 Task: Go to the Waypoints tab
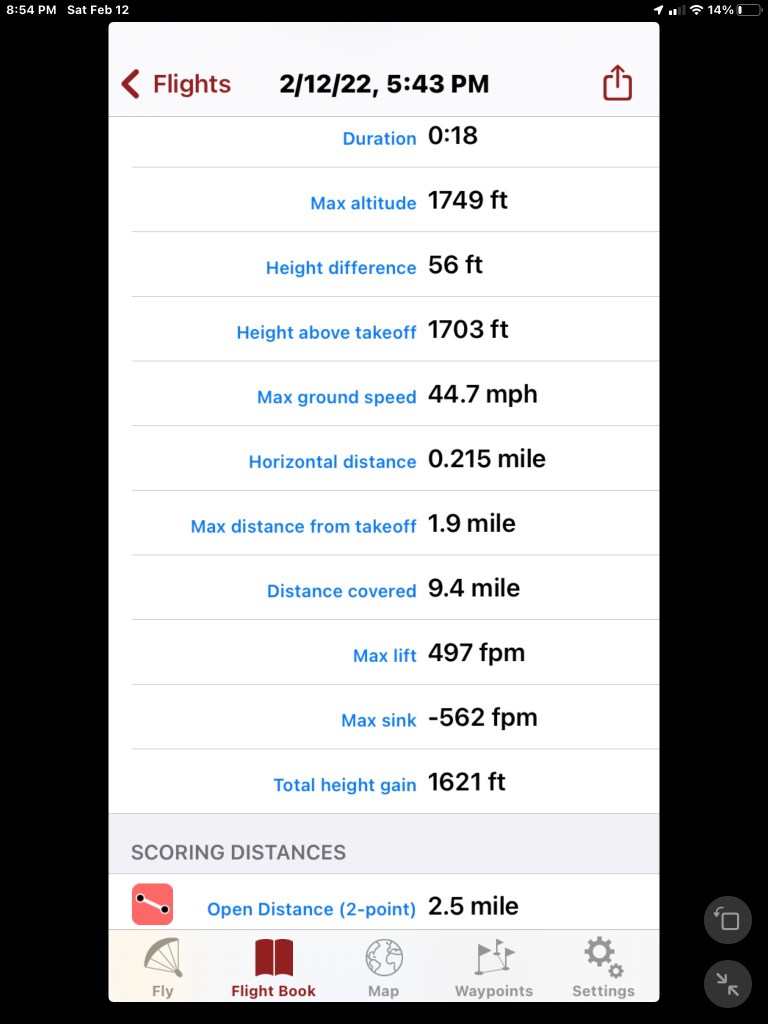[493, 967]
